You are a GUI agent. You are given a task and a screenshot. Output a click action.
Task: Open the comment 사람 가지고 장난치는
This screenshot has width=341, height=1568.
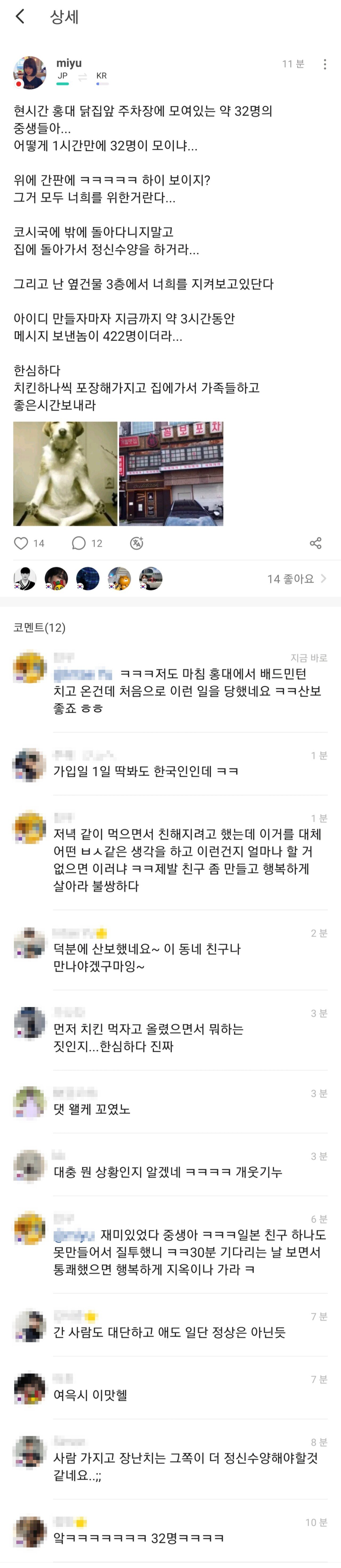[x=185, y=1466]
